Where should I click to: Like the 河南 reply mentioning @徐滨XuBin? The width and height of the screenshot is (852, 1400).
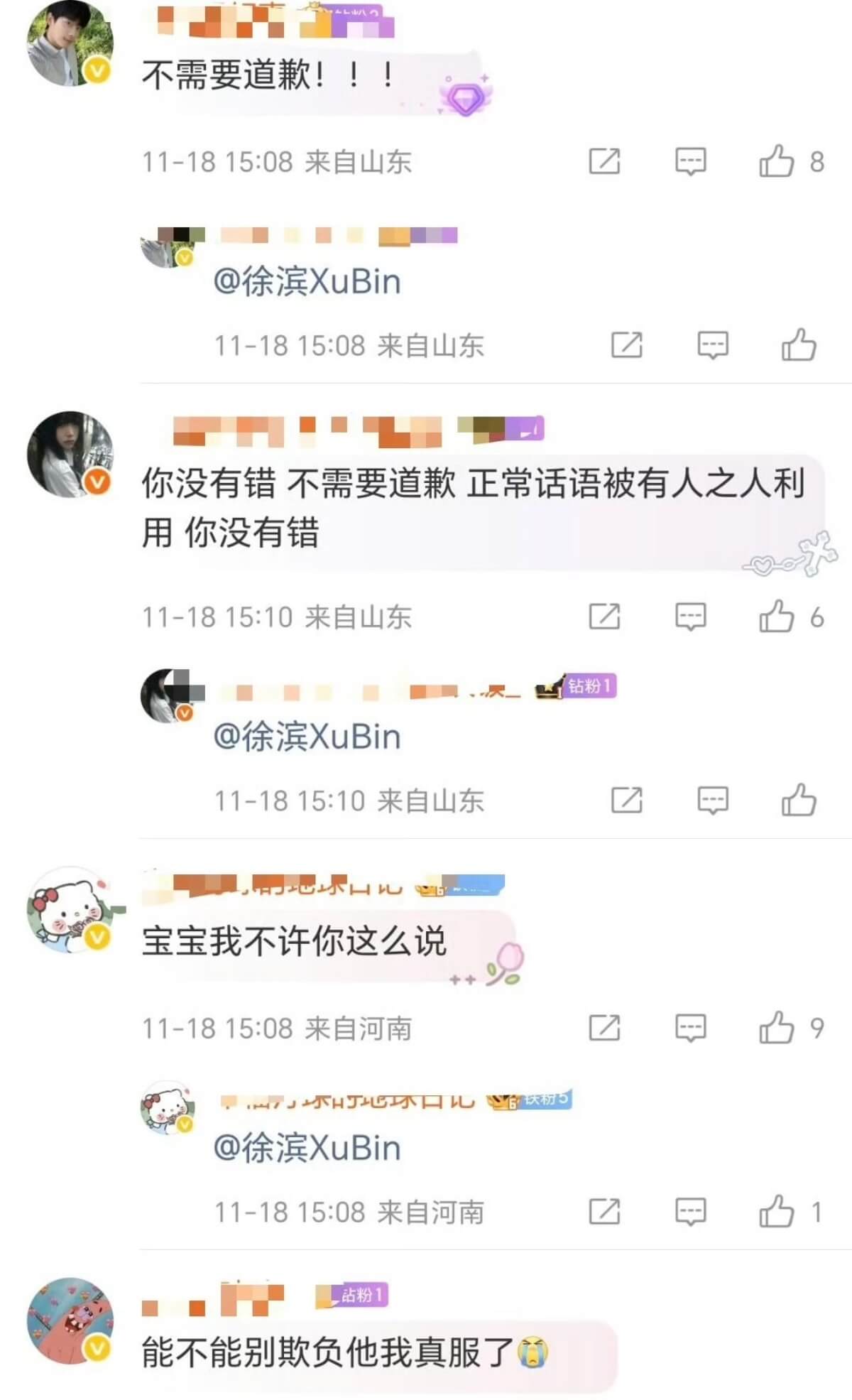tap(776, 1211)
